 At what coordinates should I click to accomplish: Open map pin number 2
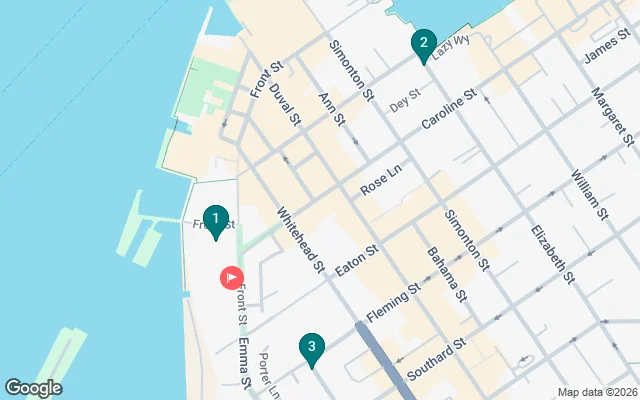click(x=424, y=44)
